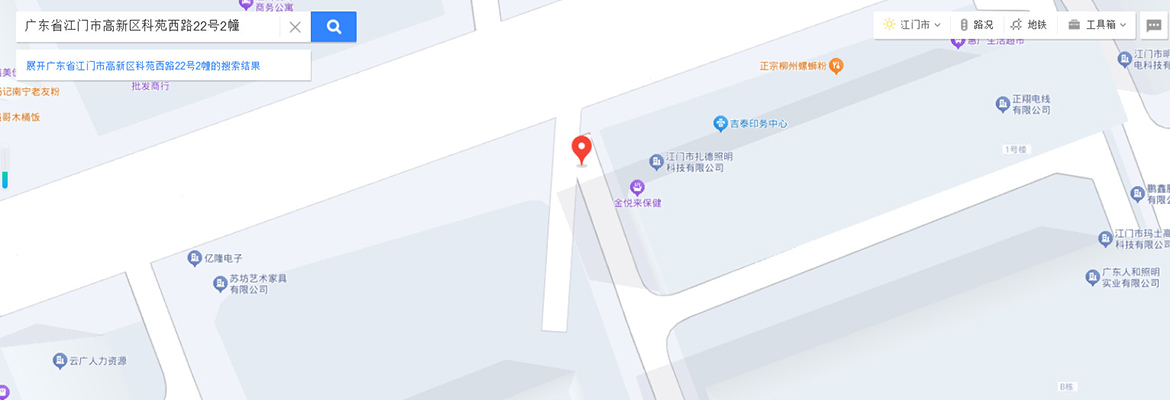The width and height of the screenshot is (1170, 400).
Task: Toggle the 路况 traffic layer
Action: click(976, 25)
